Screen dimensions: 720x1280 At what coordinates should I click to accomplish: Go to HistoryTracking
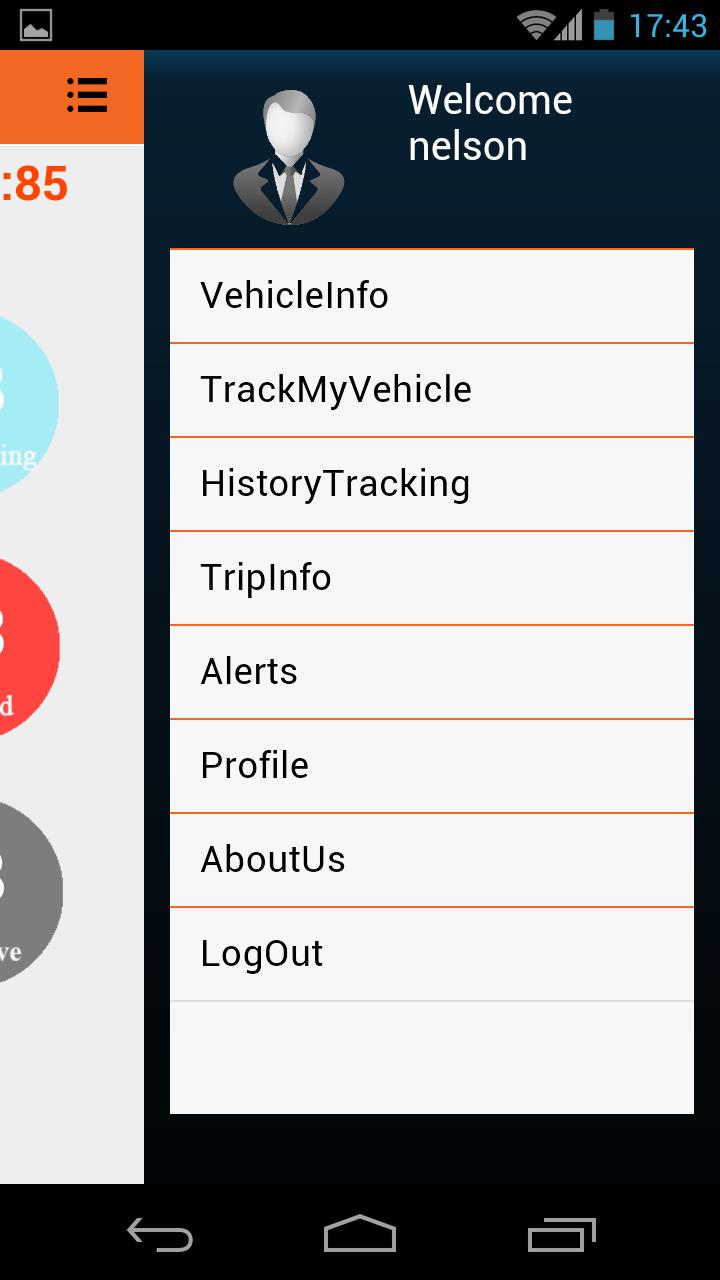[x=431, y=484]
